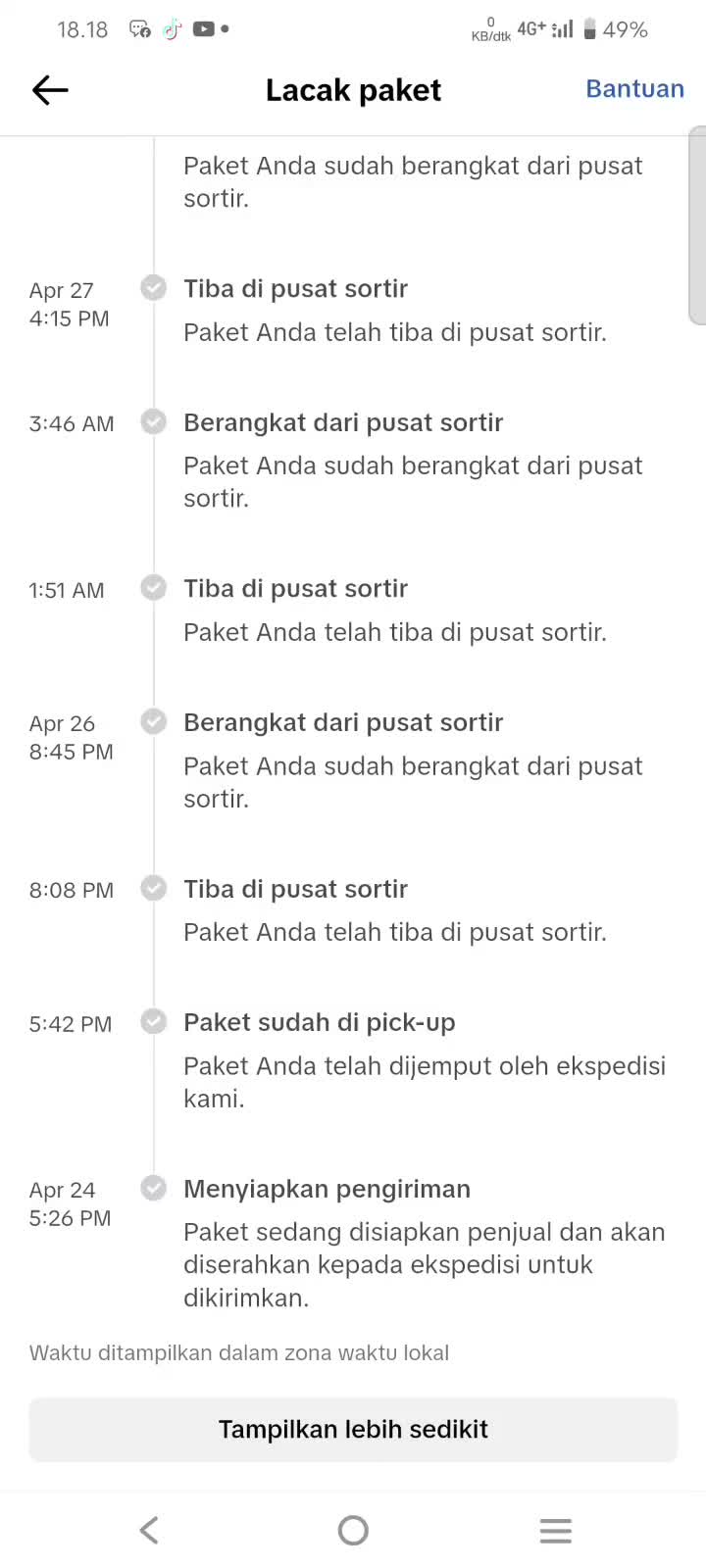The image size is (706, 1568).
Task: Tap Tampilkan lebih sedikit to collapse tracking
Action: [353, 1429]
